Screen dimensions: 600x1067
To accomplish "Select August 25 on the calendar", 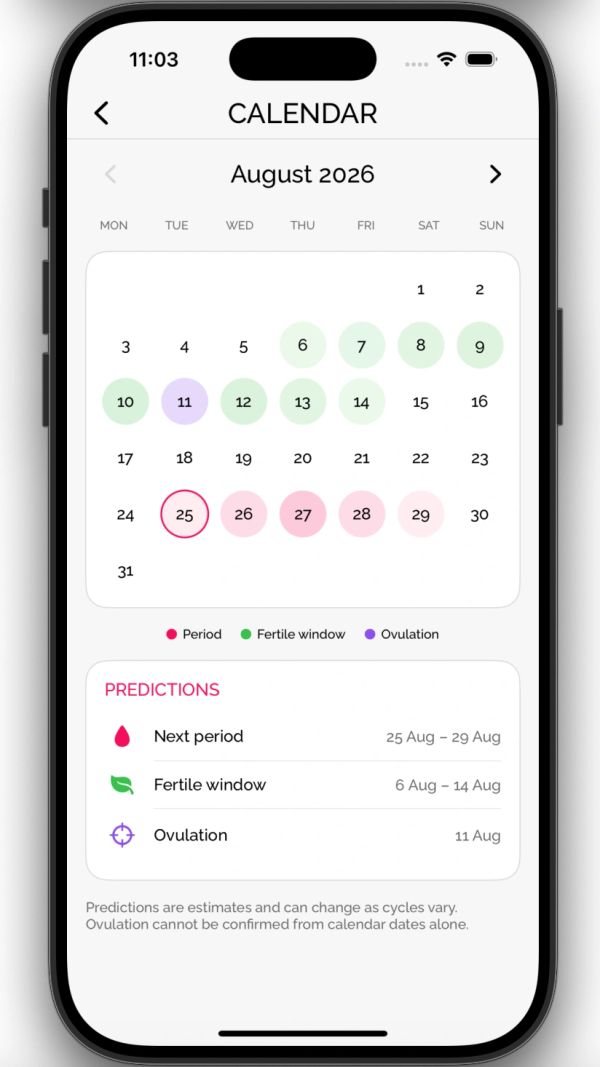I will point(184,514).
